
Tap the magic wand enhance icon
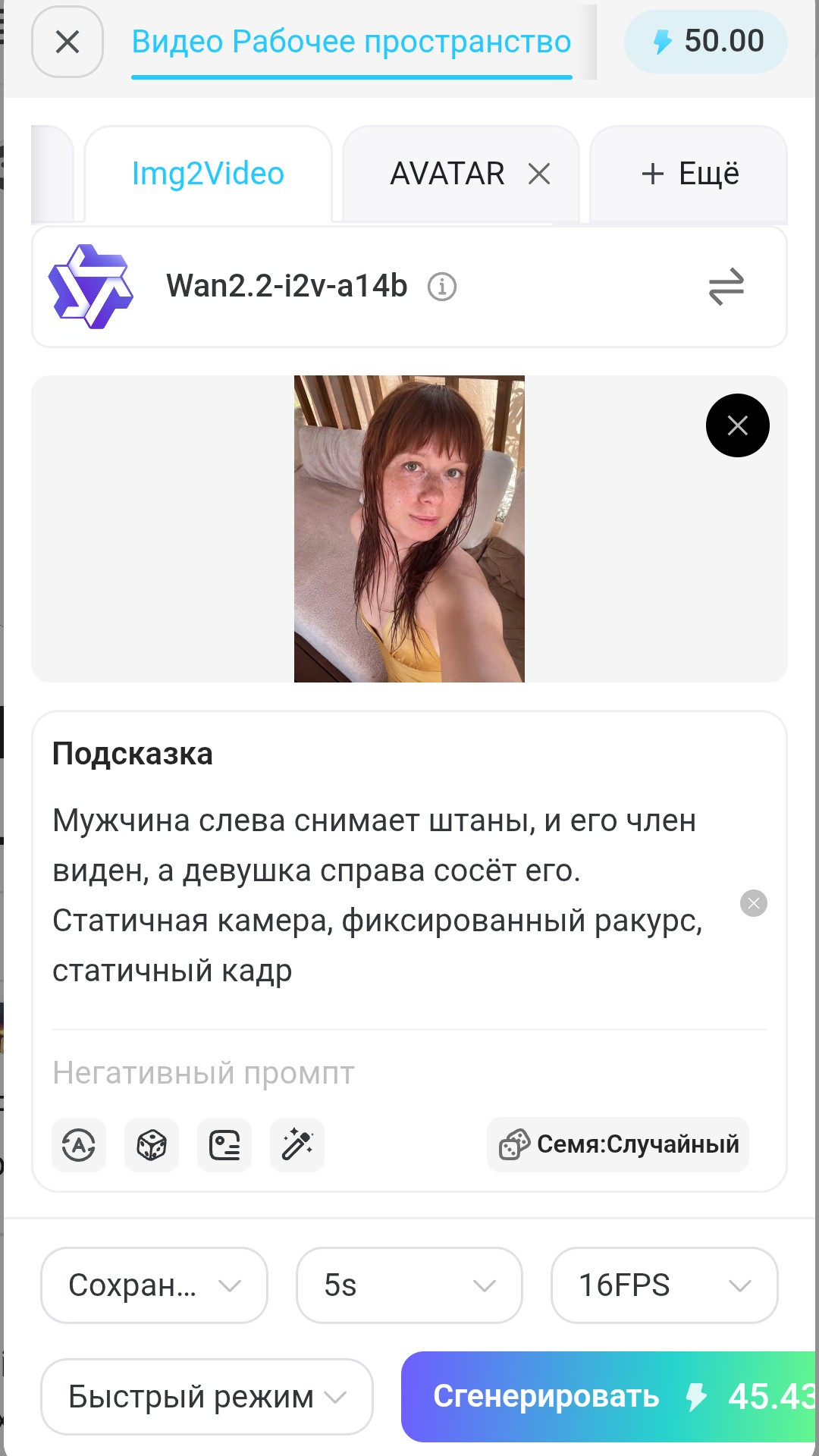click(297, 1145)
